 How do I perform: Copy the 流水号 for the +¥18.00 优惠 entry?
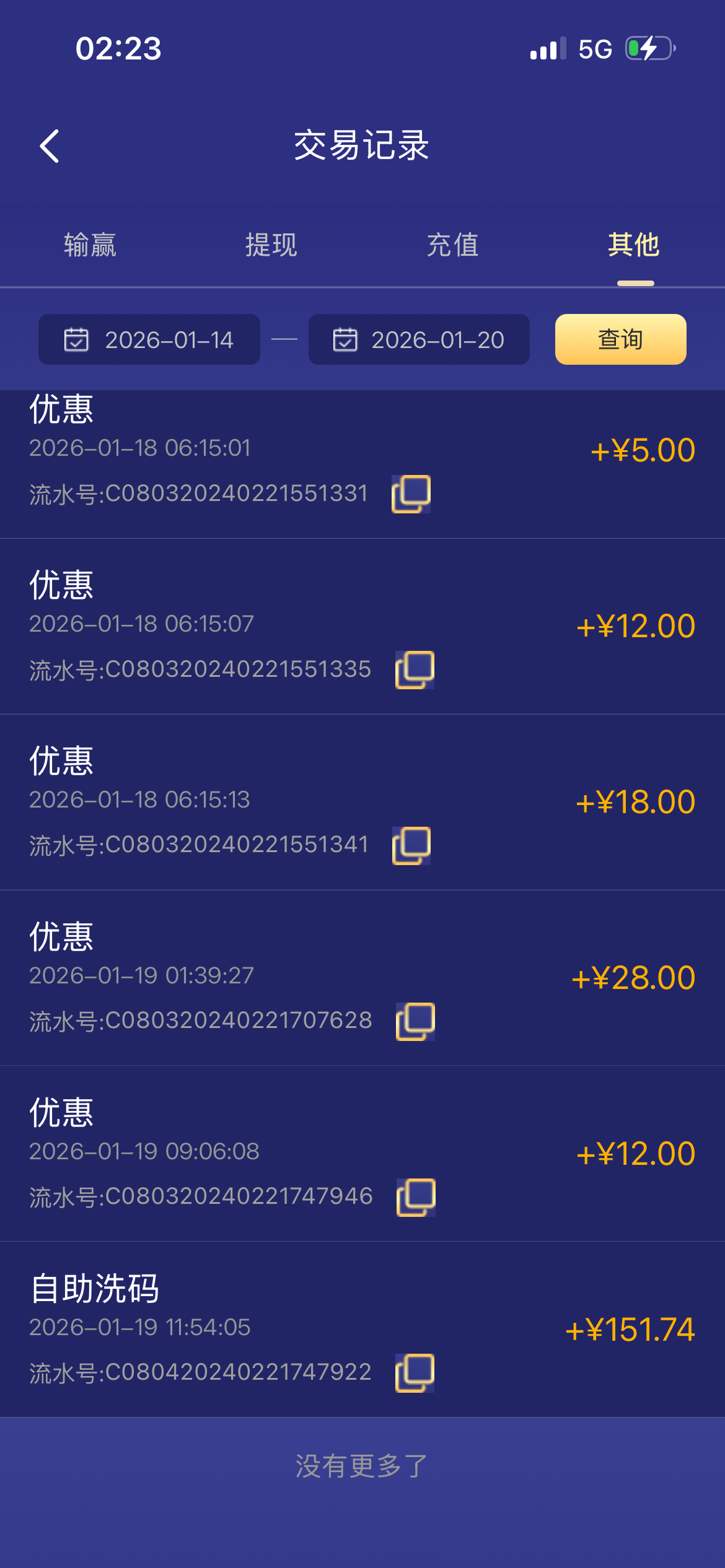(x=411, y=844)
